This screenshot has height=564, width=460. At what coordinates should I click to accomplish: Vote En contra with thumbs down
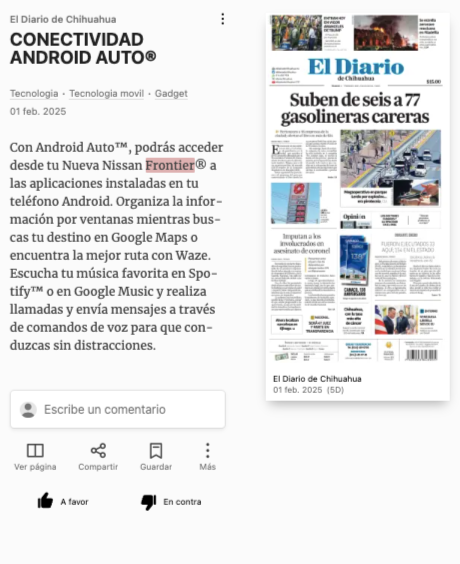click(x=171, y=501)
